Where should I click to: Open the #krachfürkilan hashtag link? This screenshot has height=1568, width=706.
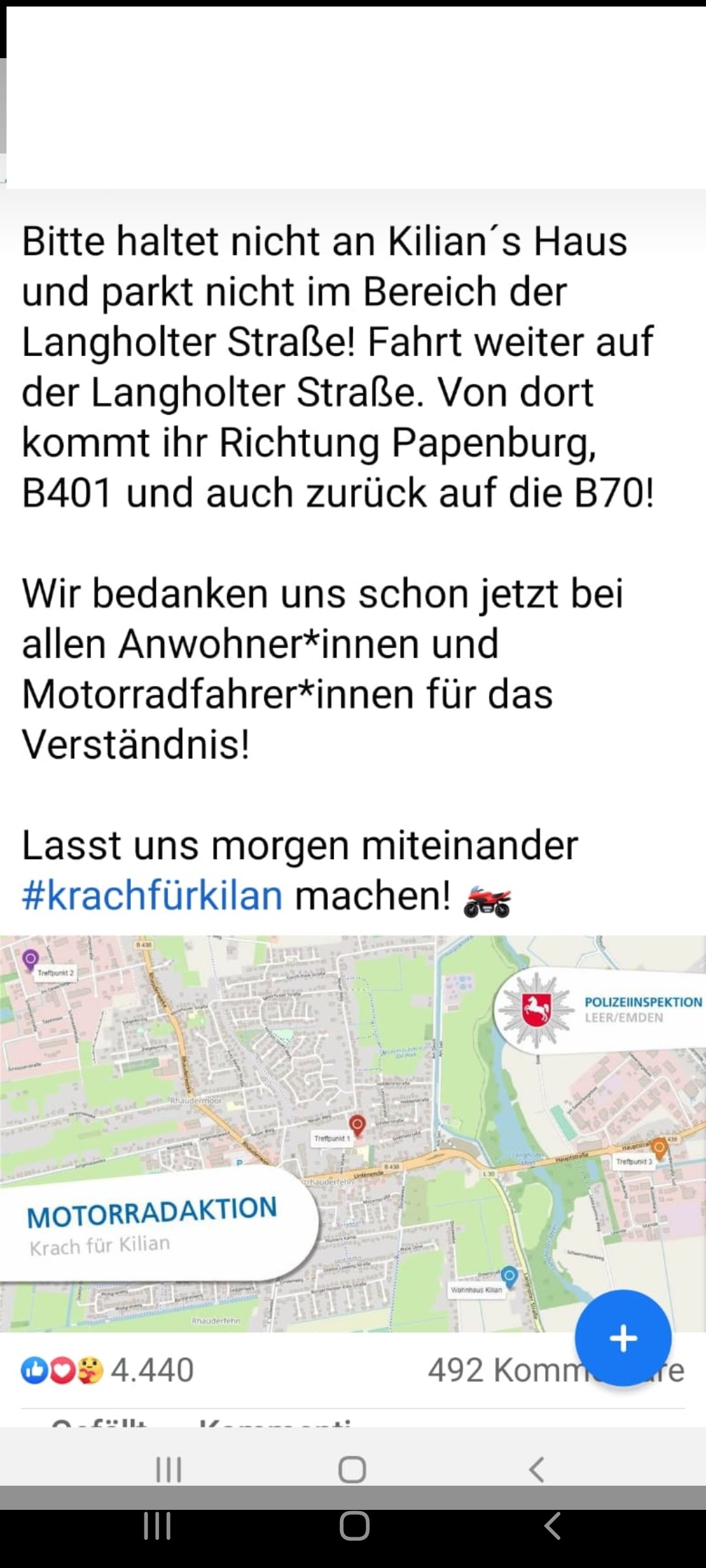[x=152, y=896]
